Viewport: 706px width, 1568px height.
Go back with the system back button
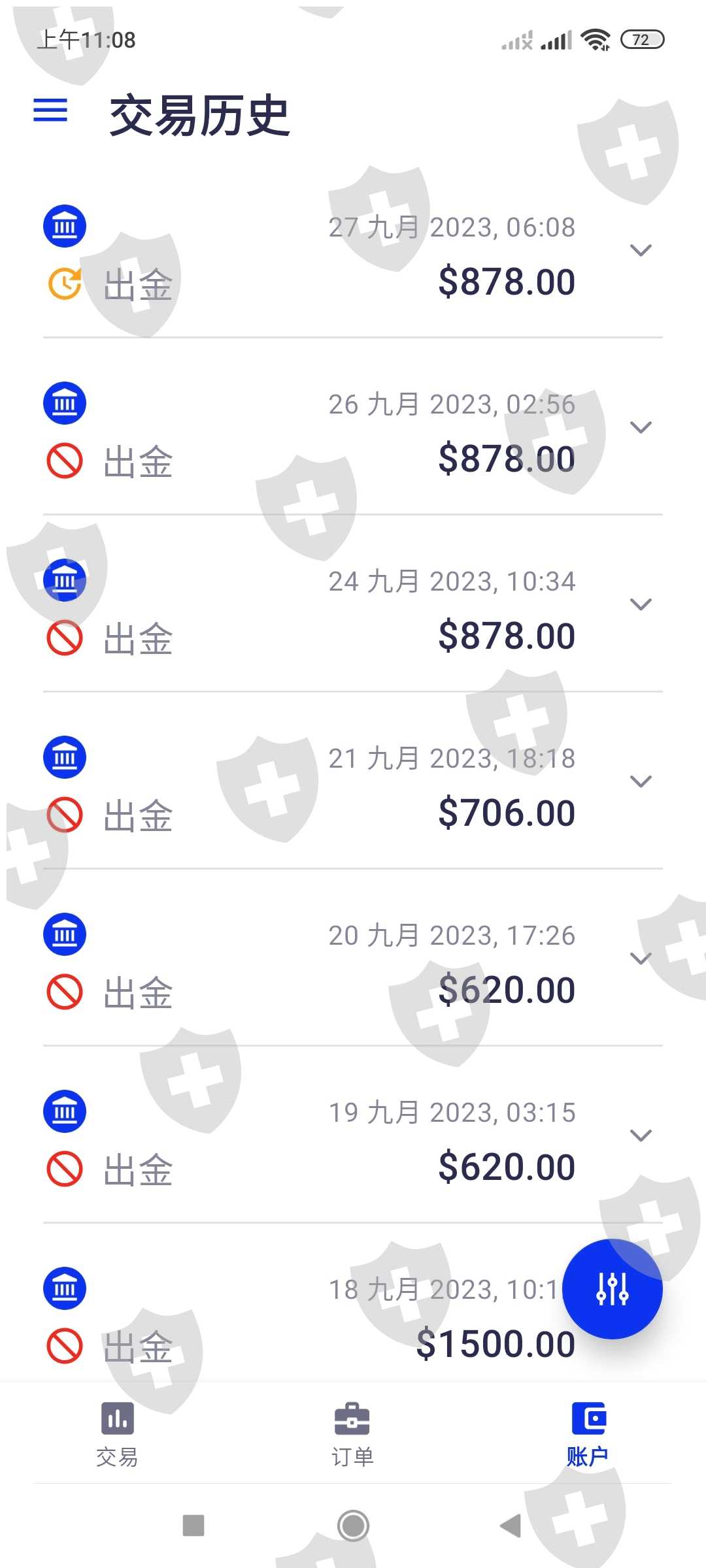click(511, 1526)
